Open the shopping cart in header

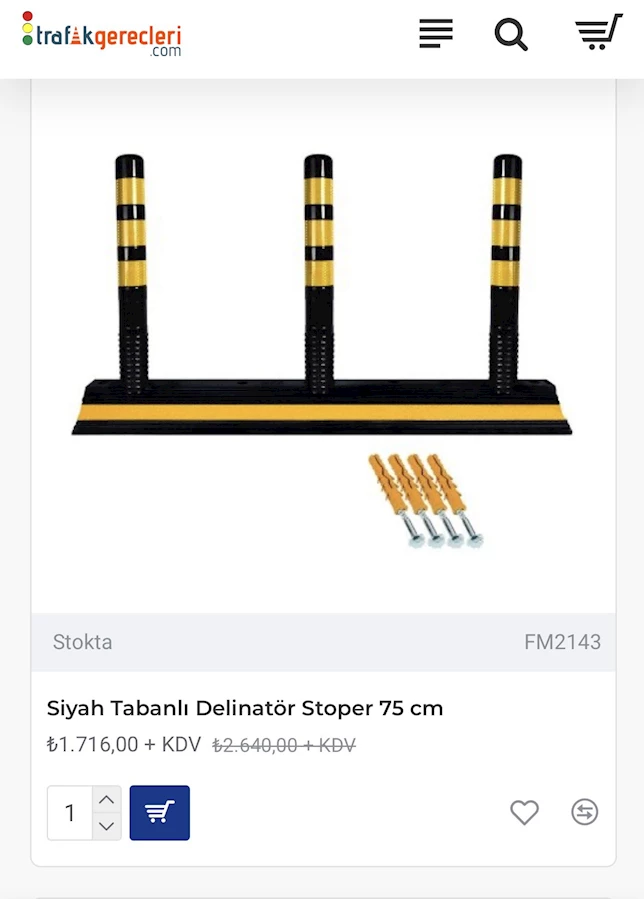[598, 34]
